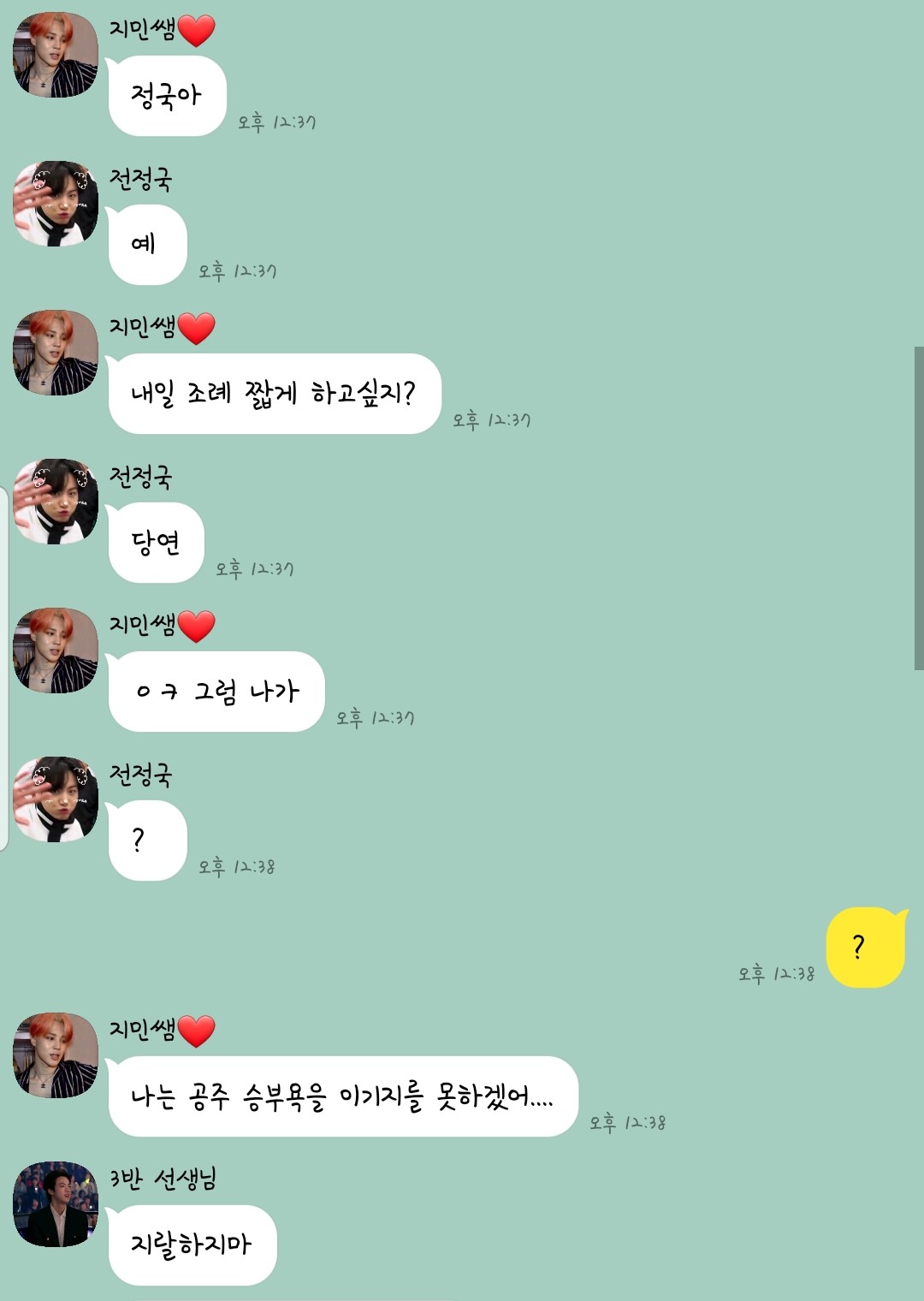Image resolution: width=924 pixels, height=1301 pixels.
Task: View 전정국's profile from the "예" message
Action: pos(56,204)
